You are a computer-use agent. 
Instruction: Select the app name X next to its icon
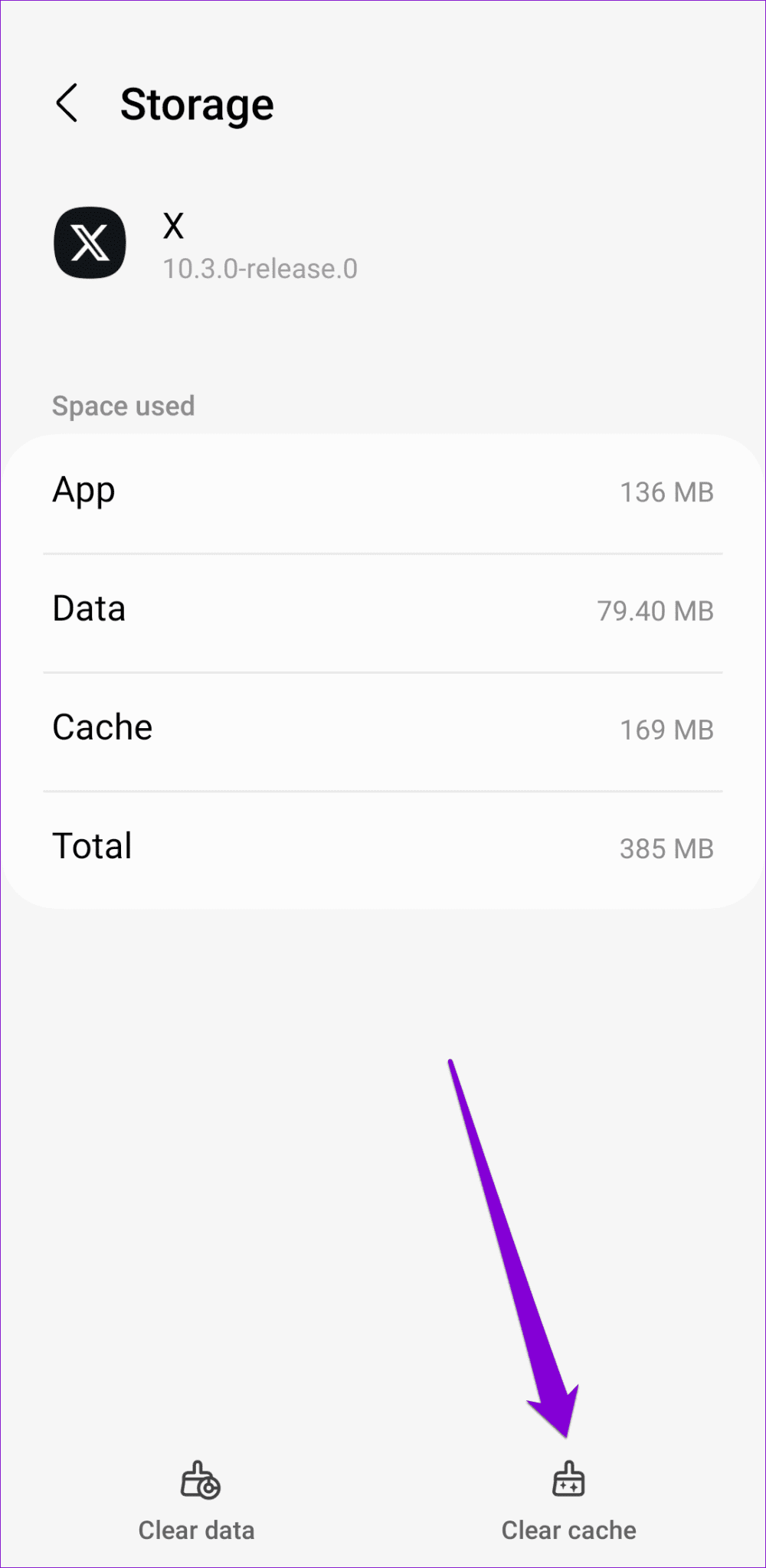tap(173, 224)
